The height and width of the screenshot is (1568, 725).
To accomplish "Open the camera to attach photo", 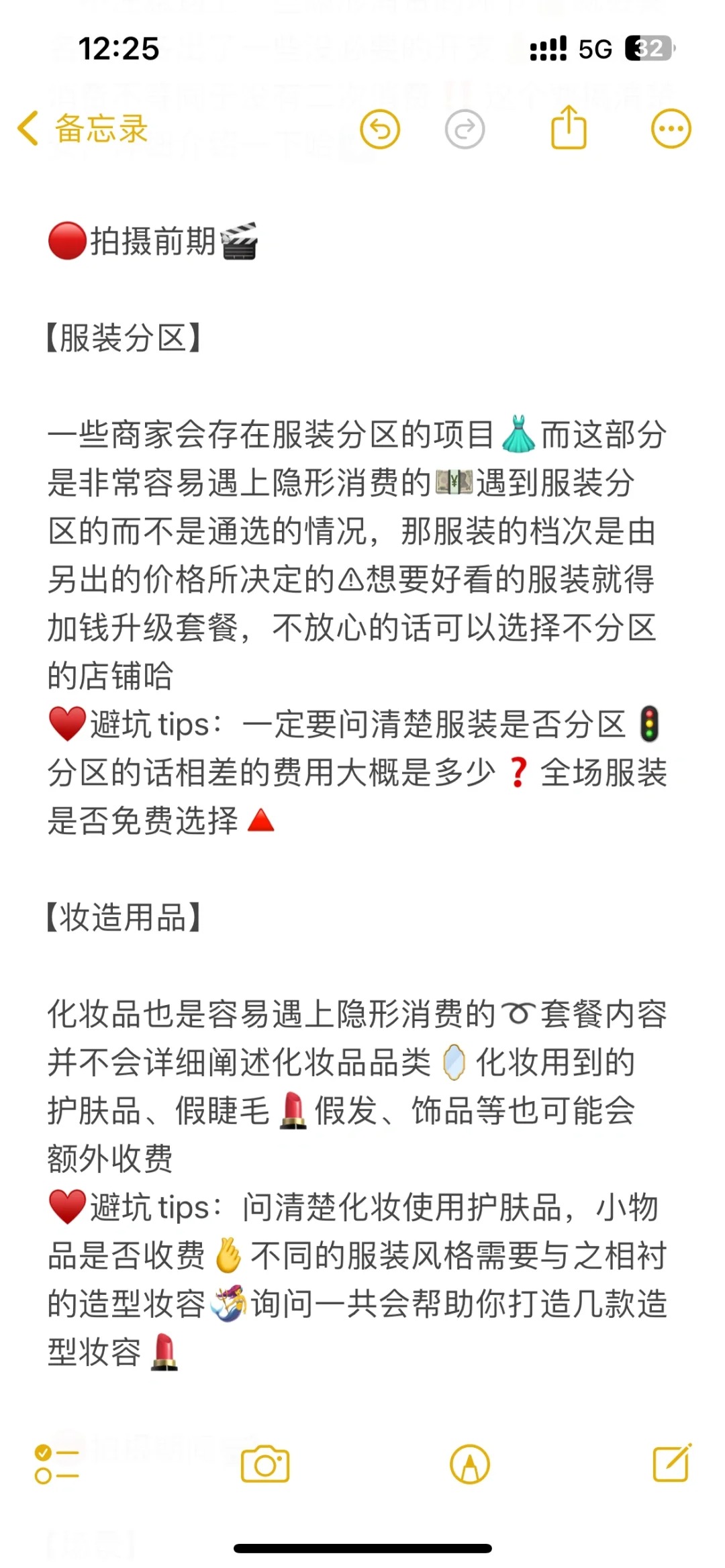I will (265, 1464).
